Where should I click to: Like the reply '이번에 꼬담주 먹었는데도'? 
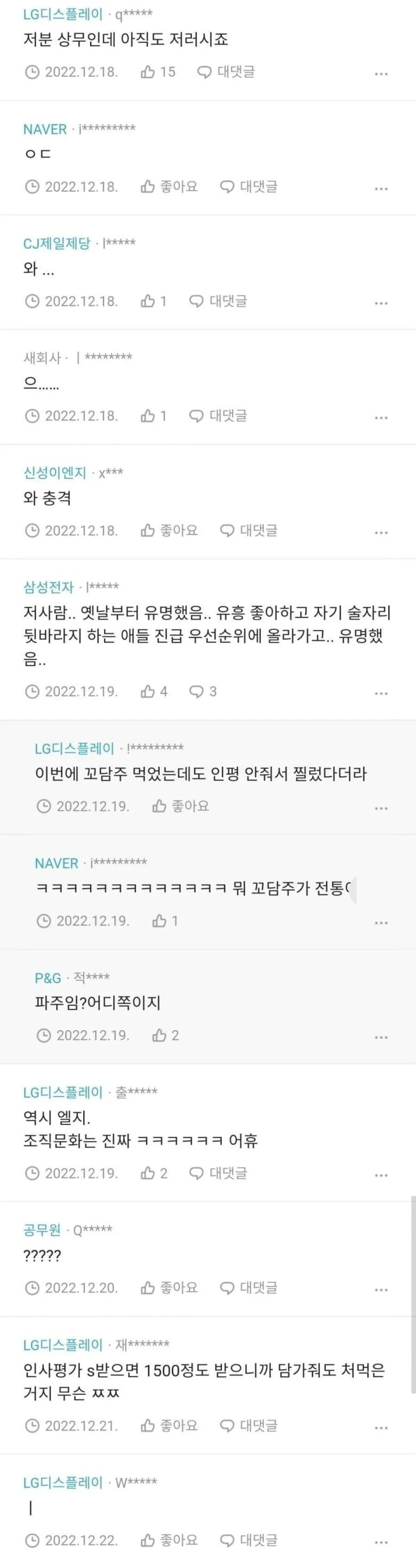pyautogui.click(x=181, y=807)
